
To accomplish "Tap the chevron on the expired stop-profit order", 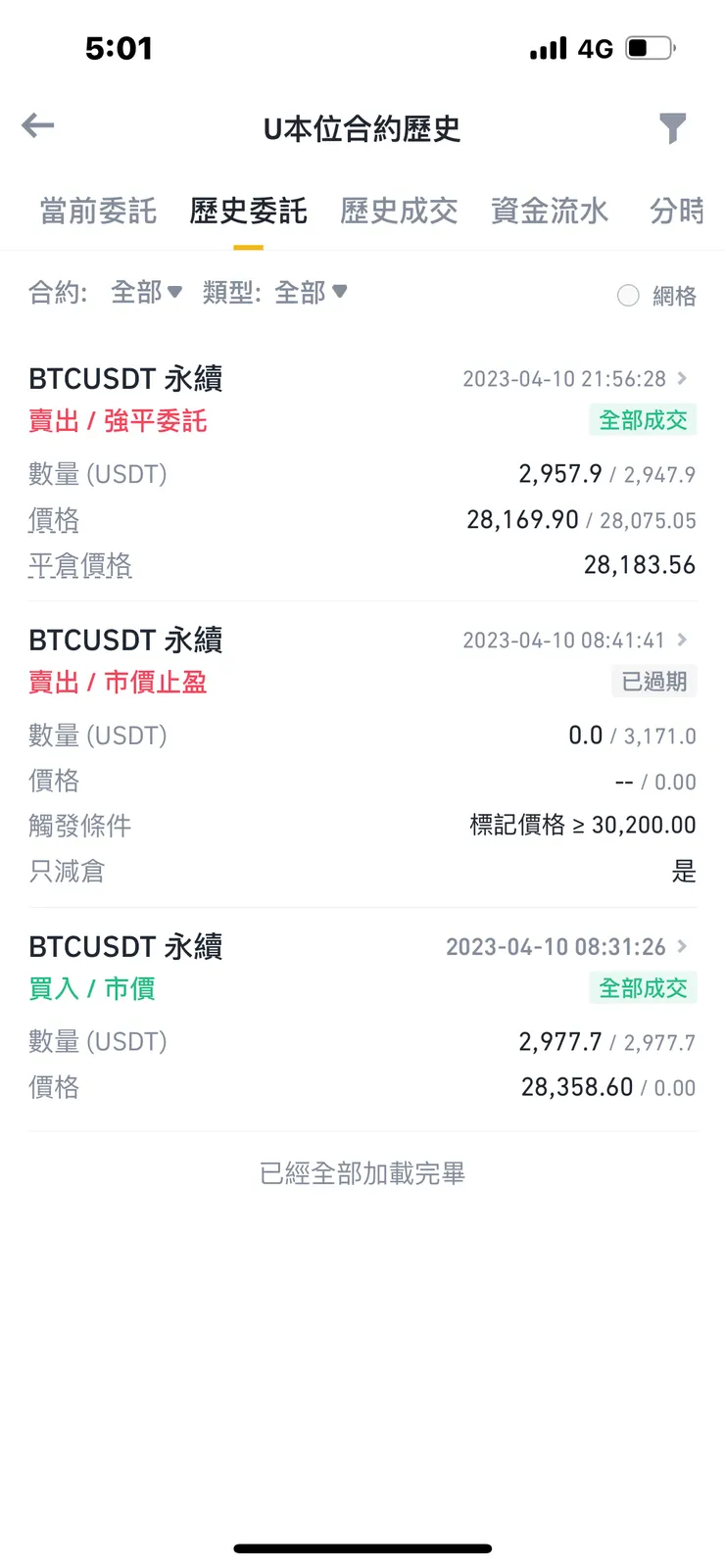I will click(681, 640).
